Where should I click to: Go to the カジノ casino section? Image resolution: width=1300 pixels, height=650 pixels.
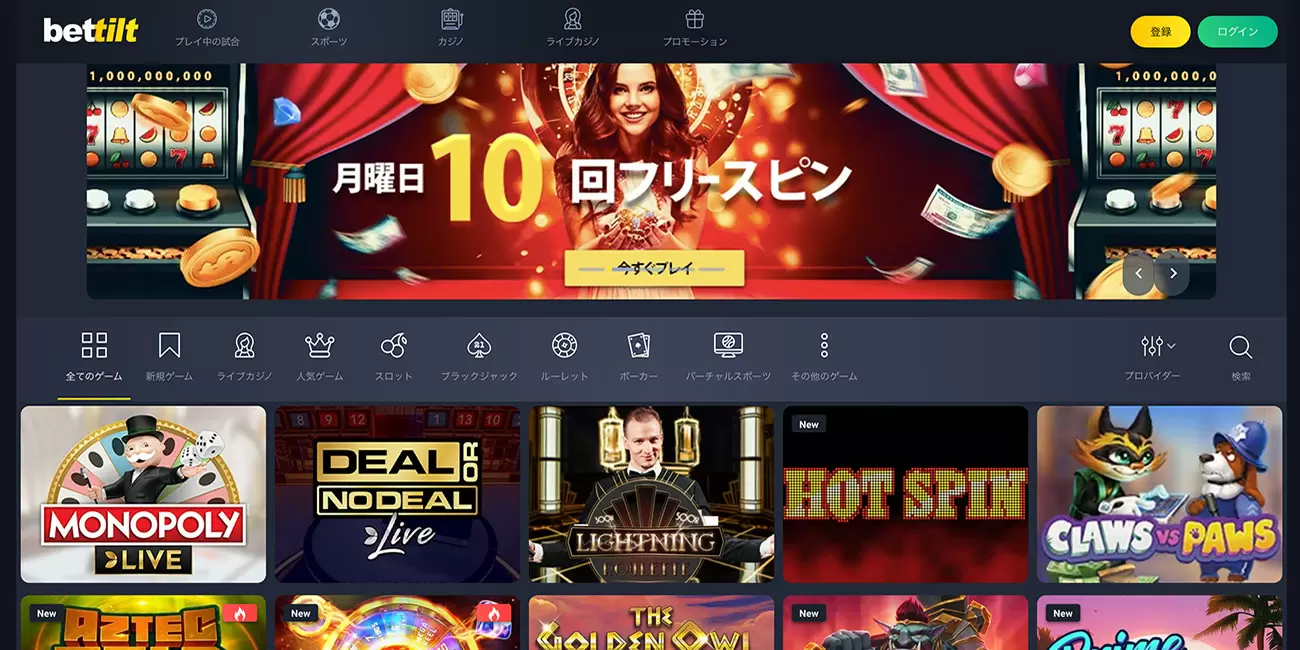coord(451,28)
